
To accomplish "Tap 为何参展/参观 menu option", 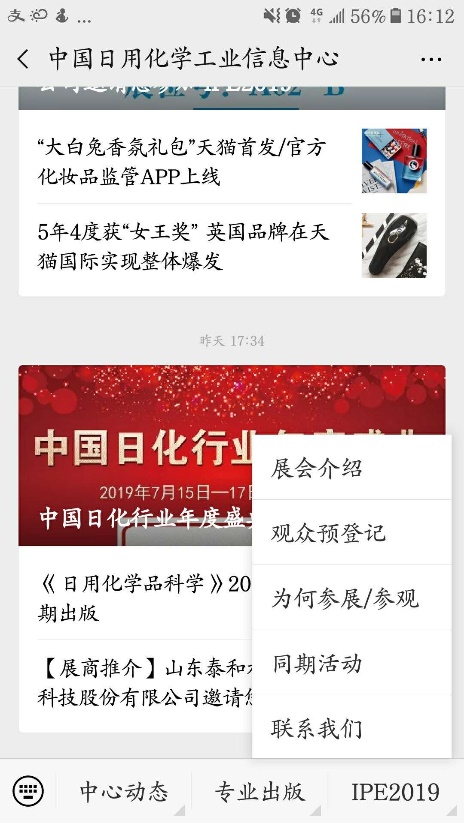I will [352, 597].
